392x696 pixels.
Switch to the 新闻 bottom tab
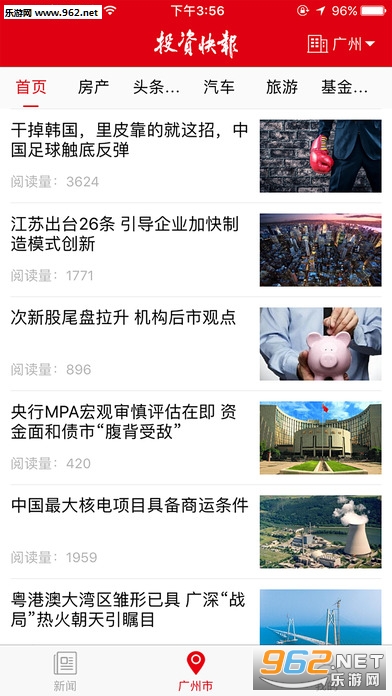click(65, 671)
